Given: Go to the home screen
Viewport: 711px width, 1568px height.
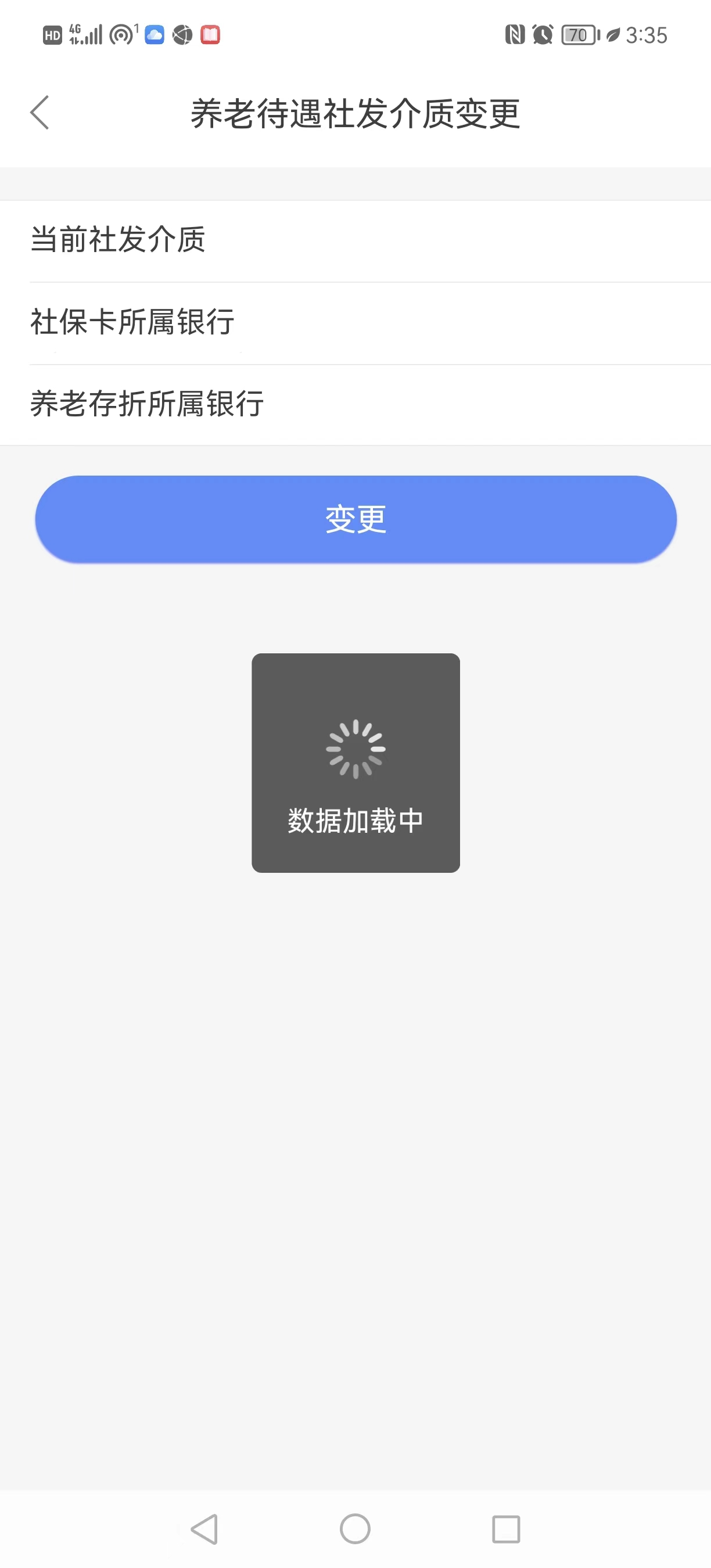Looking at the screenshot, I should [x=355, y=1529].
